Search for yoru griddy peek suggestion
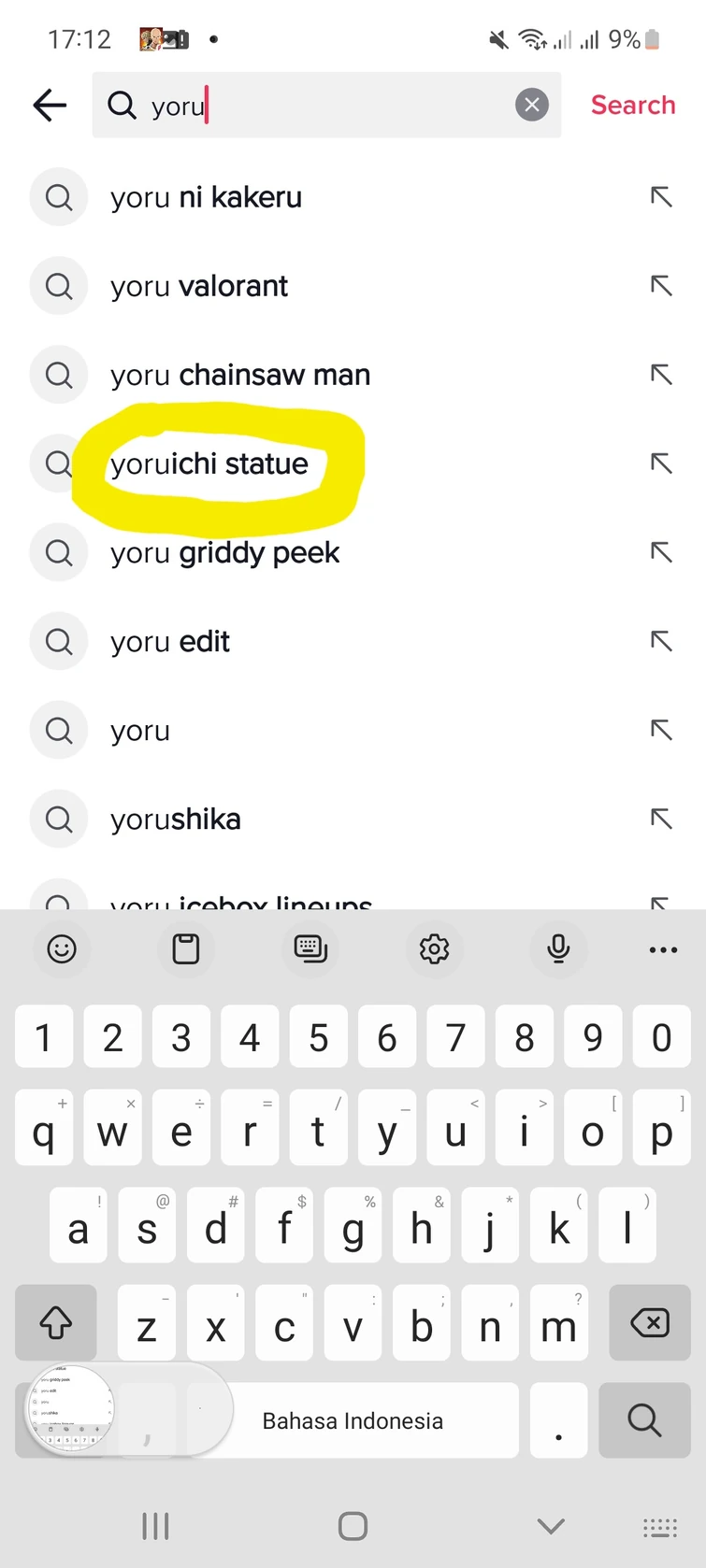The image size is (706, 1568). point(224,552)
